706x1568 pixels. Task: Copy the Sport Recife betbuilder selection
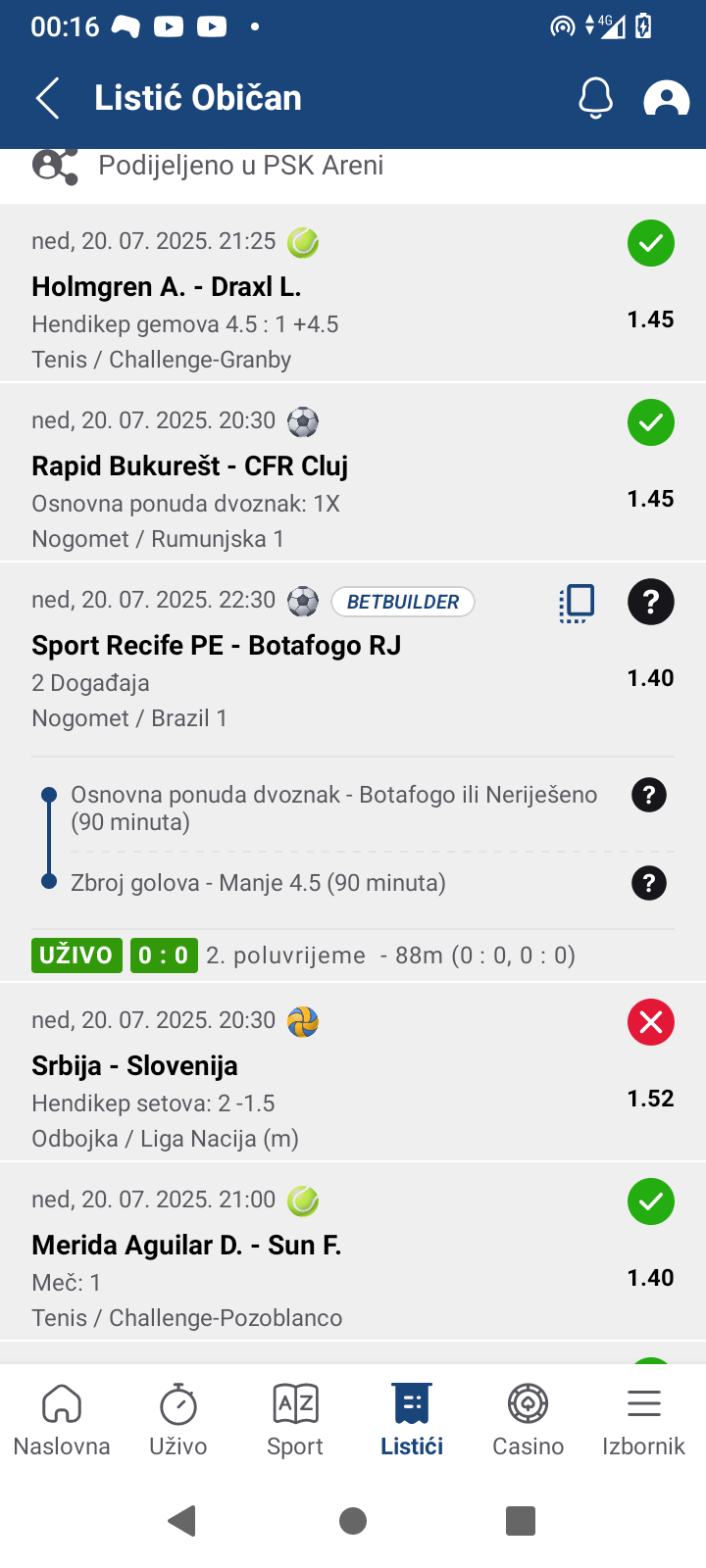coord(577,603)
